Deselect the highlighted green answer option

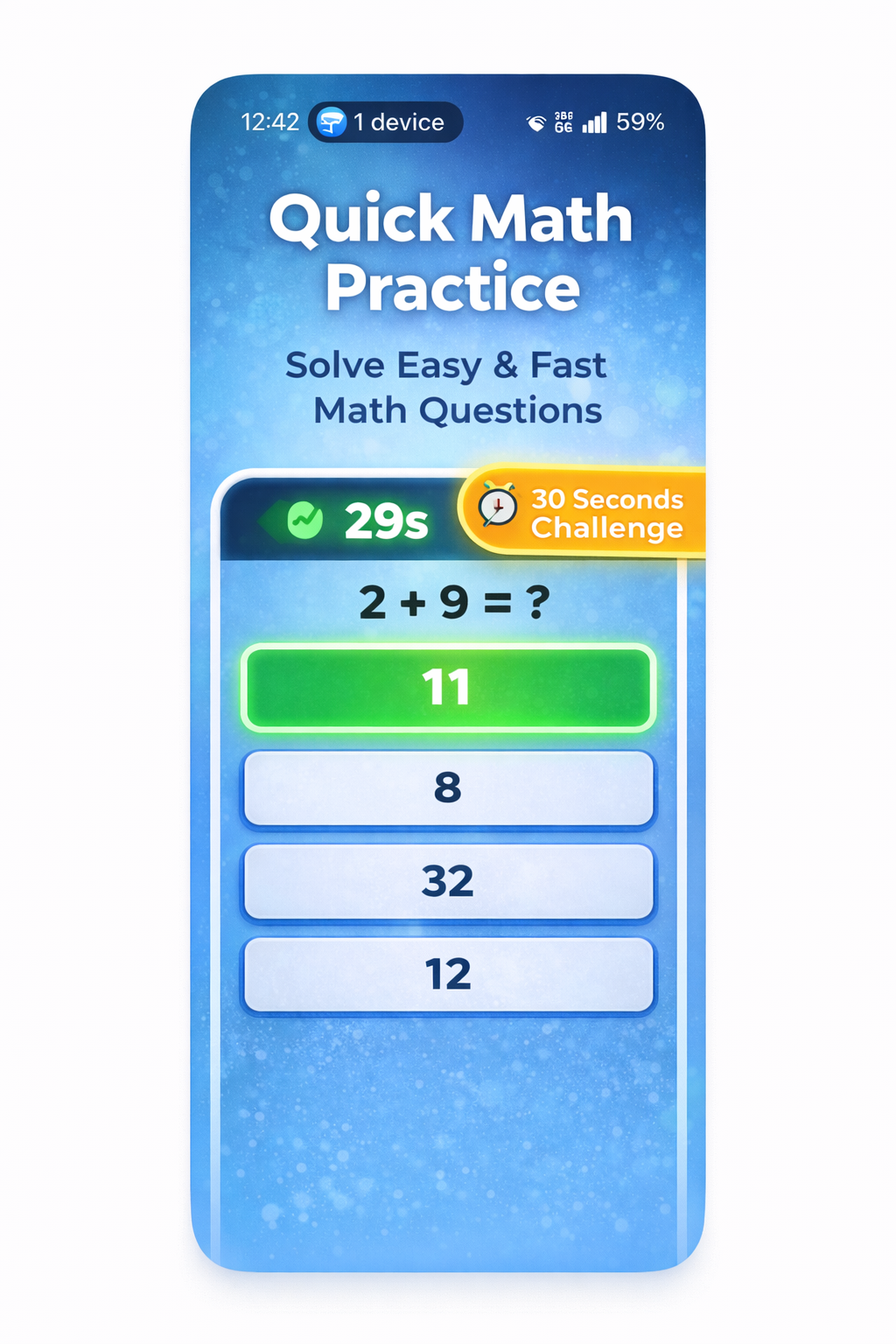(449, 689)
